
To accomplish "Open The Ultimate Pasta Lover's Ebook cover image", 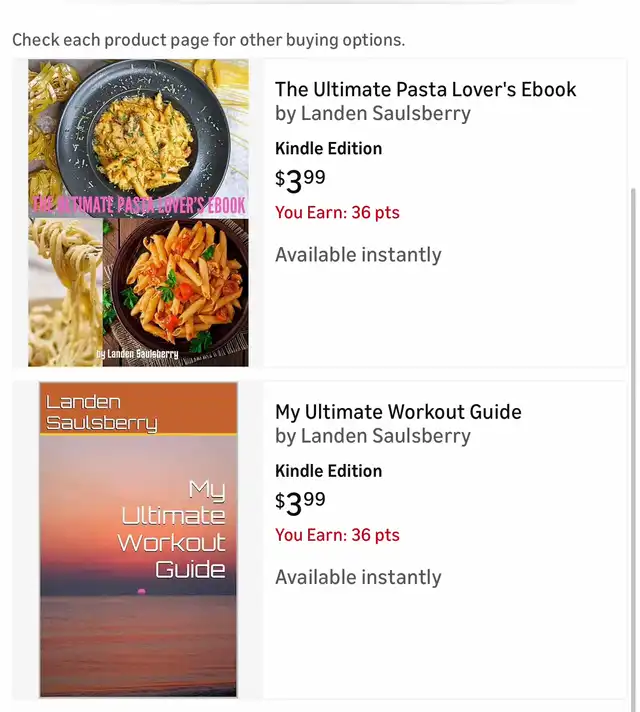I will click(138, 213).
